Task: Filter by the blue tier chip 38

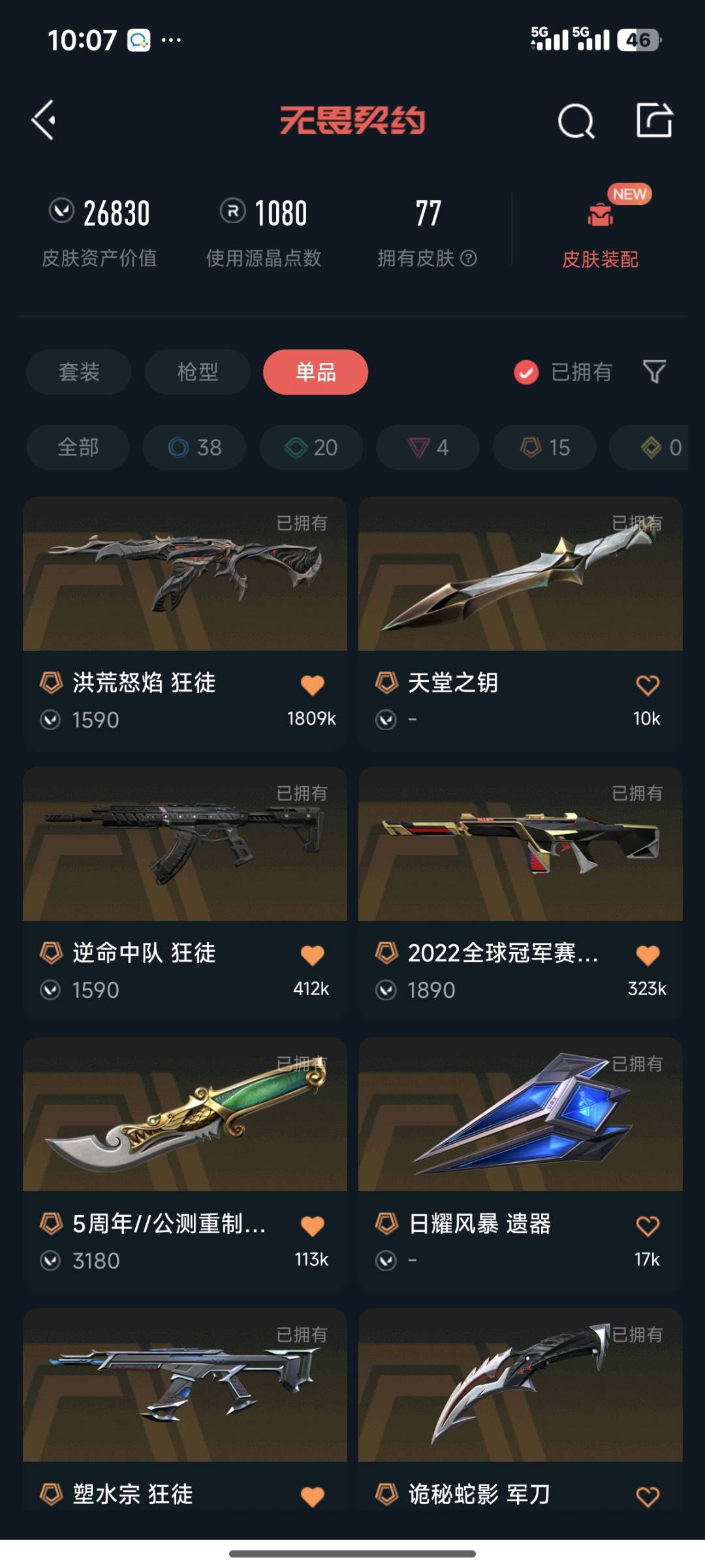Action: pos(195,448)
